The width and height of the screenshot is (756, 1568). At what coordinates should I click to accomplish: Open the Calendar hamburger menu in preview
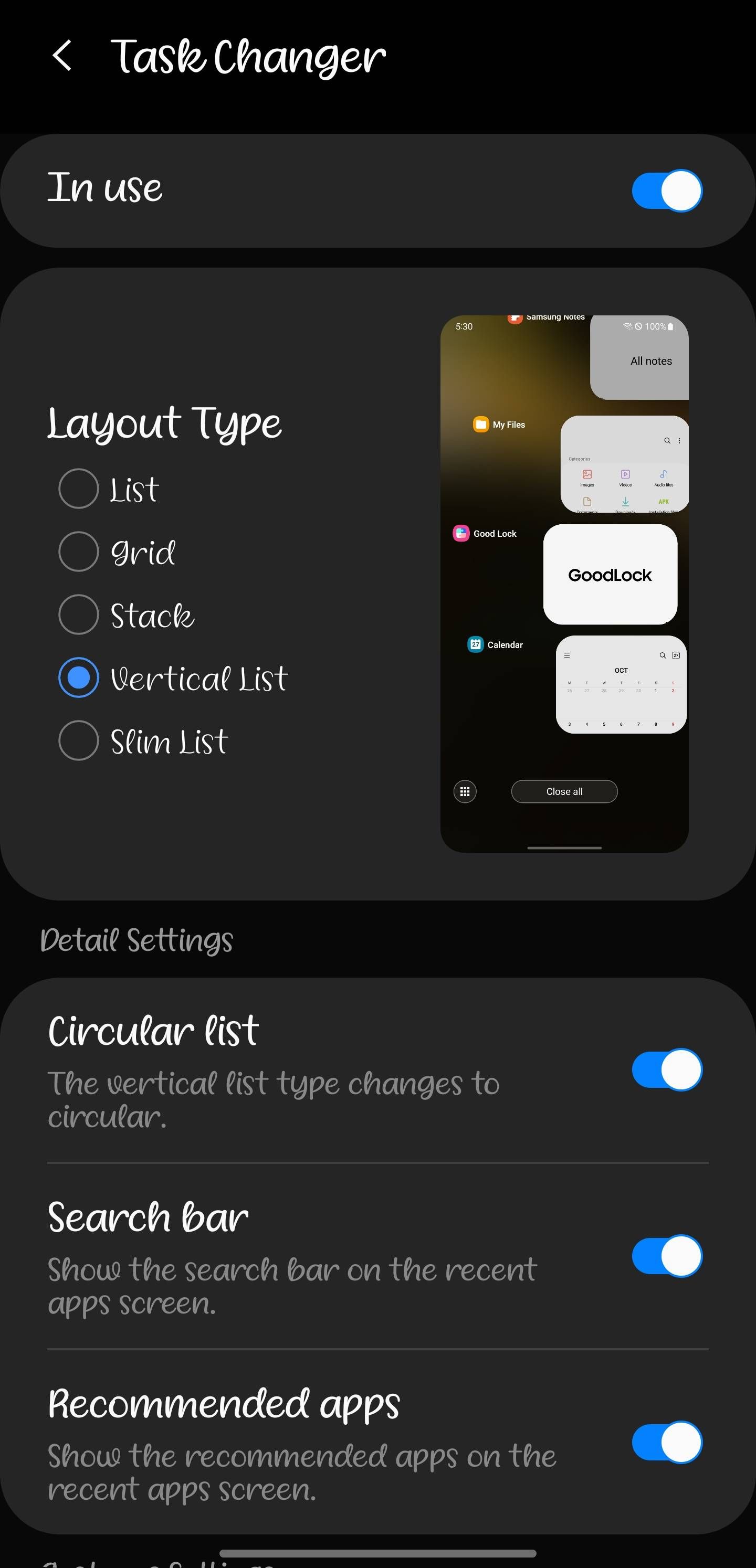coord(566,655)
